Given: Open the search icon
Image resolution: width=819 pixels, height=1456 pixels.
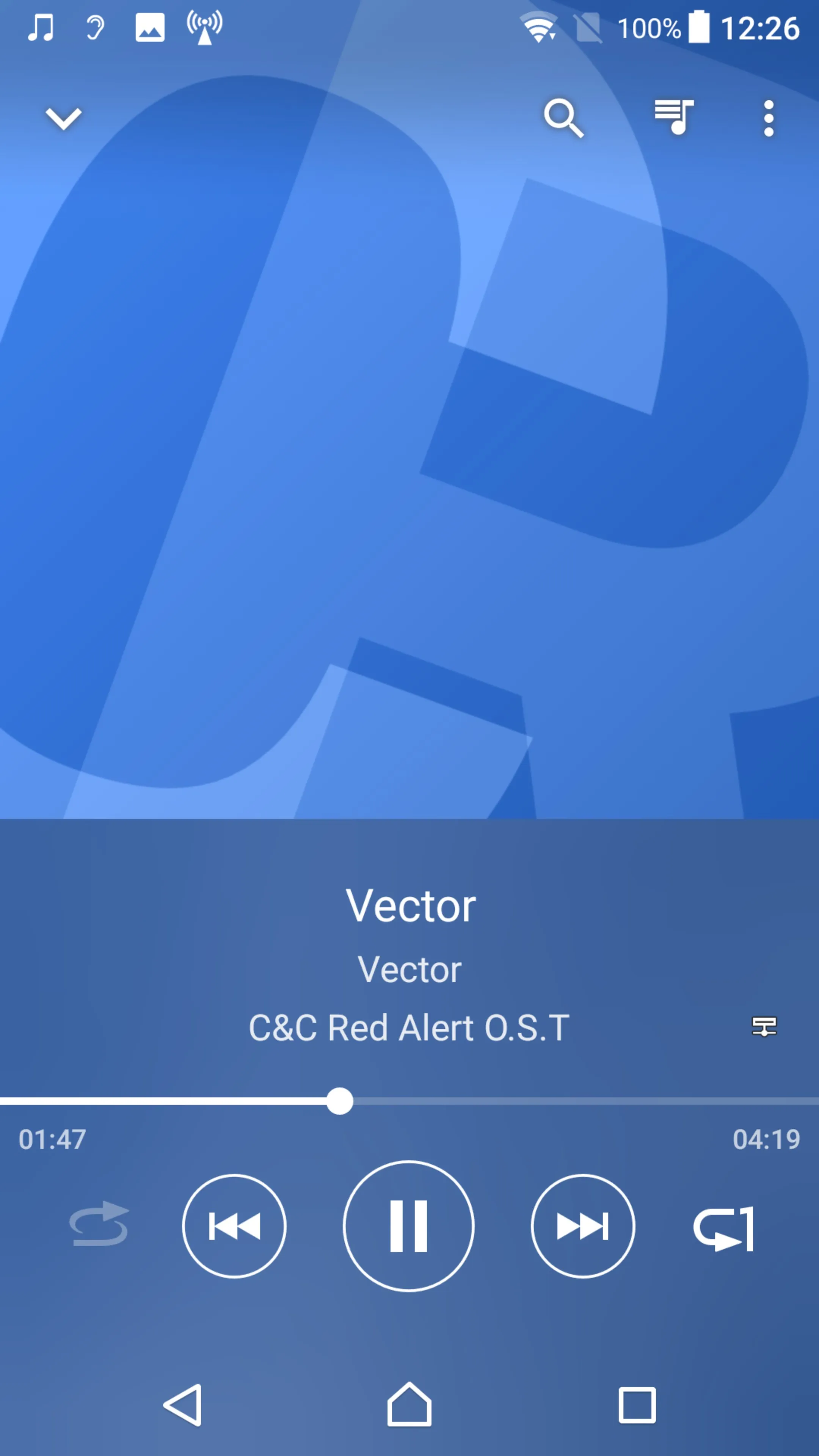Looking at the screenshot, I should (x=563, y=119).
